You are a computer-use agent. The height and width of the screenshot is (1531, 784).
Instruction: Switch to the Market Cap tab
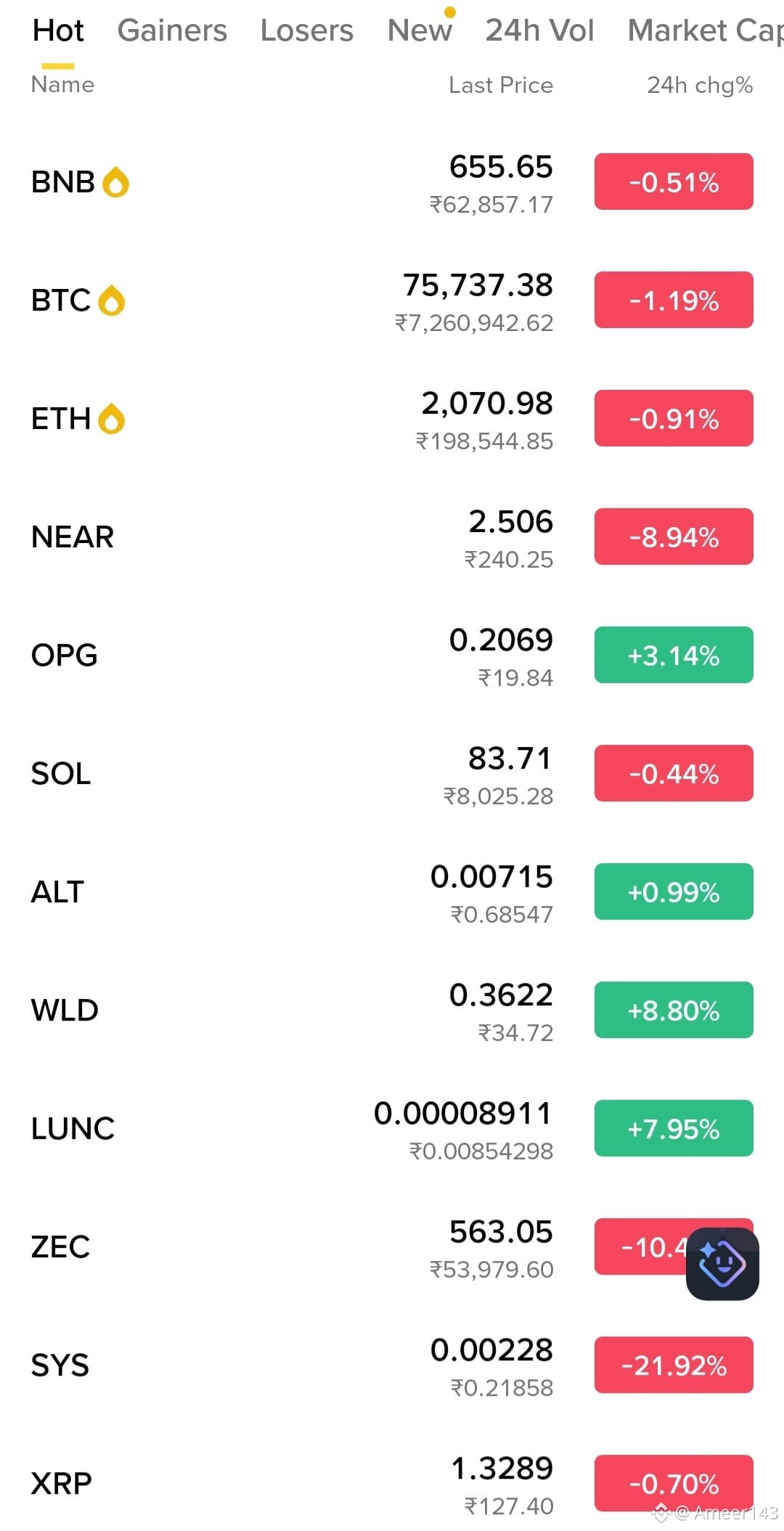(706, 30)
